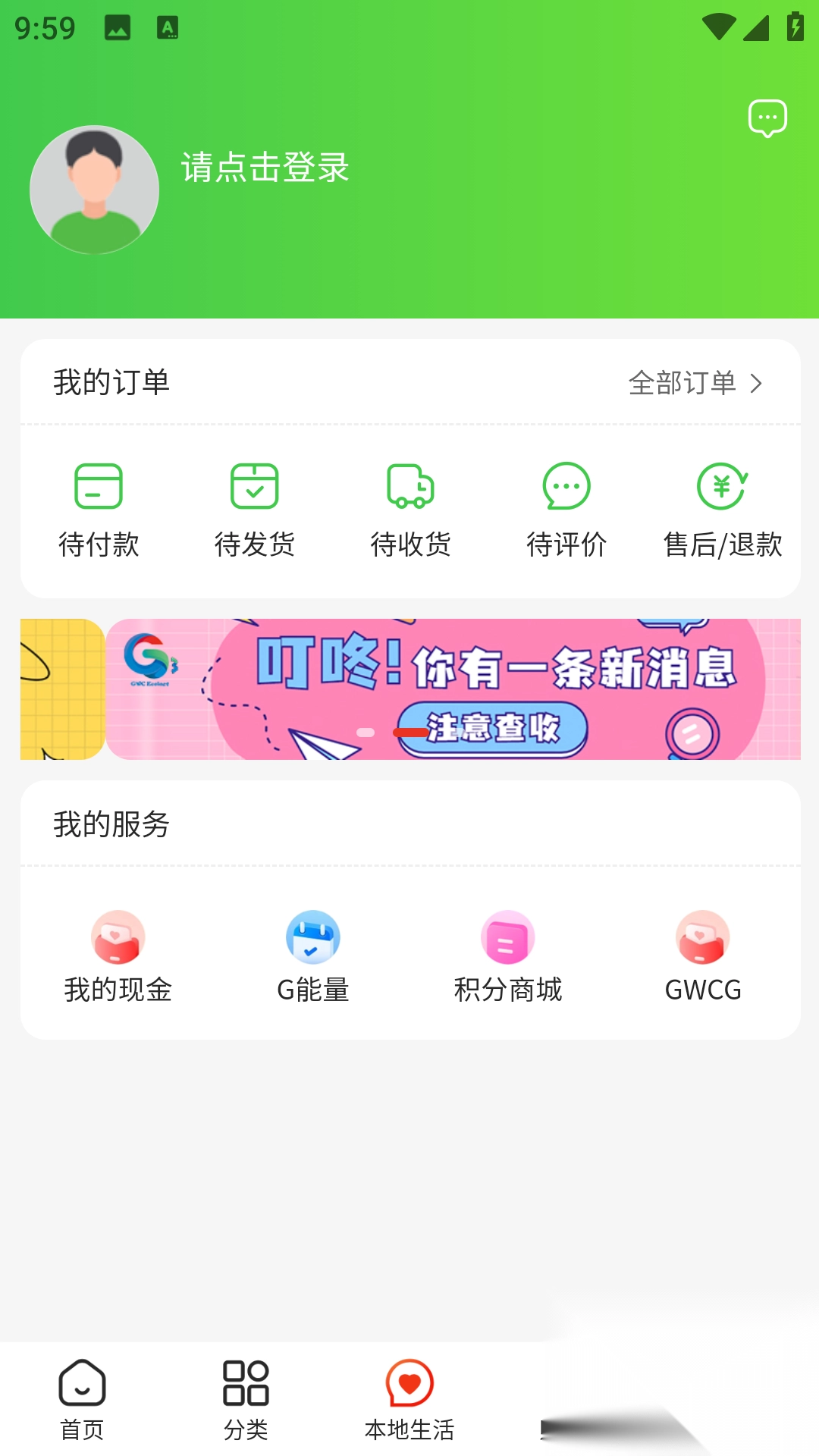819x1456 pixels.
Task: Switch to the 分类 categories tab
Action: (x=246, y=1399)
